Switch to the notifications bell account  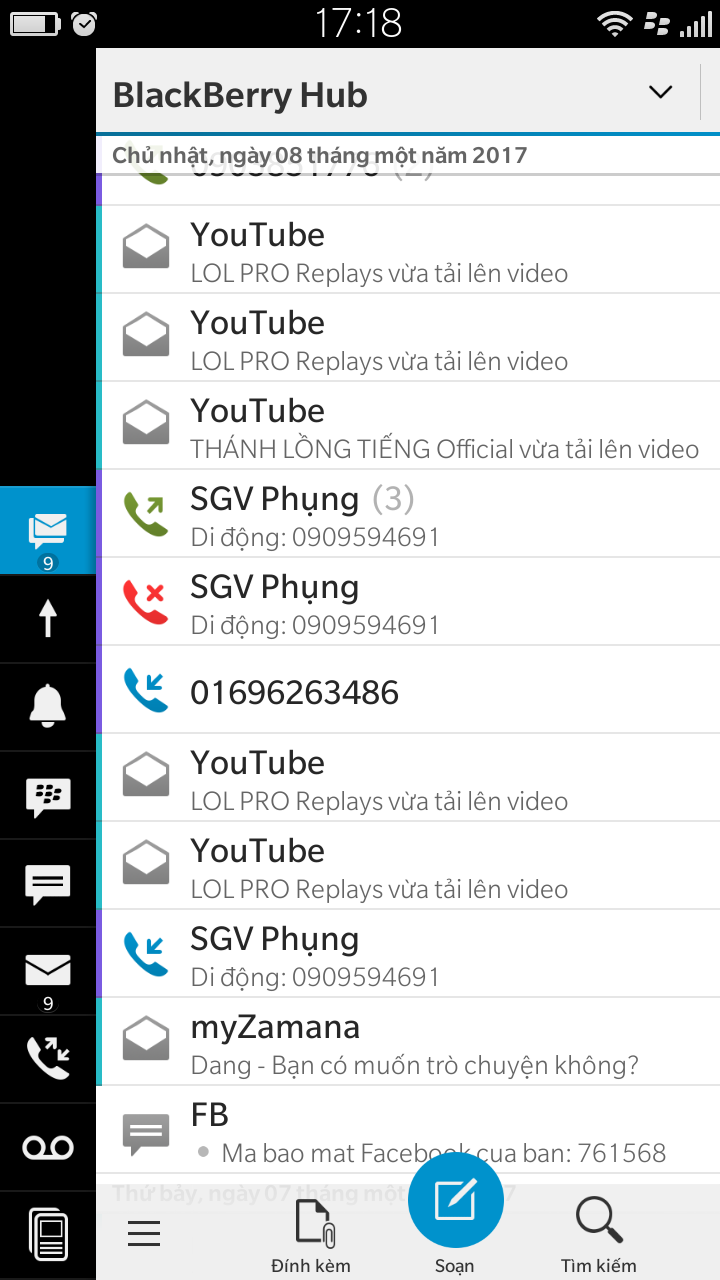tap(48, 707)
